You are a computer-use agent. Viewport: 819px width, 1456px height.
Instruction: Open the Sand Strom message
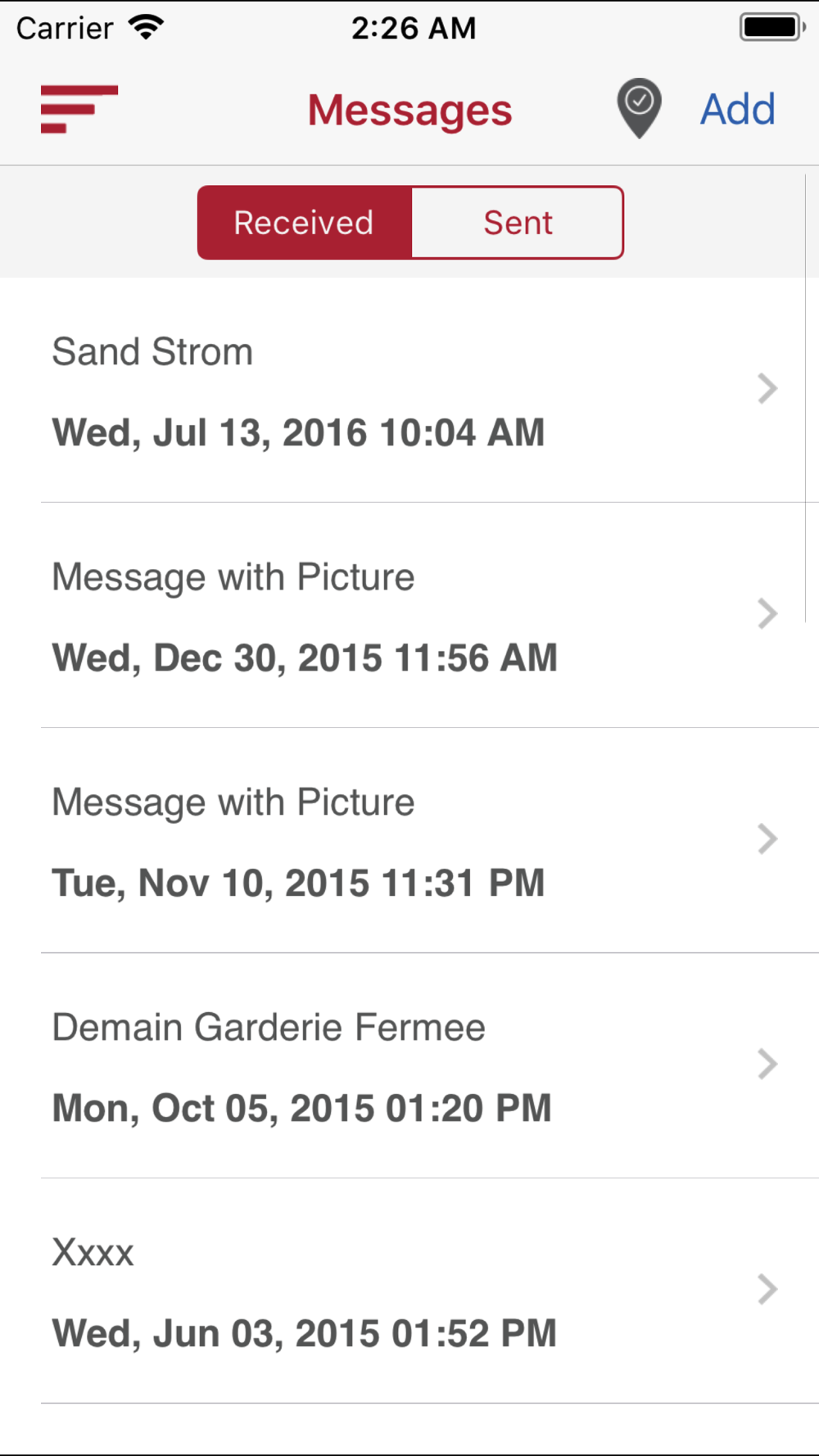pyautogui.click(x=409, y=391)
